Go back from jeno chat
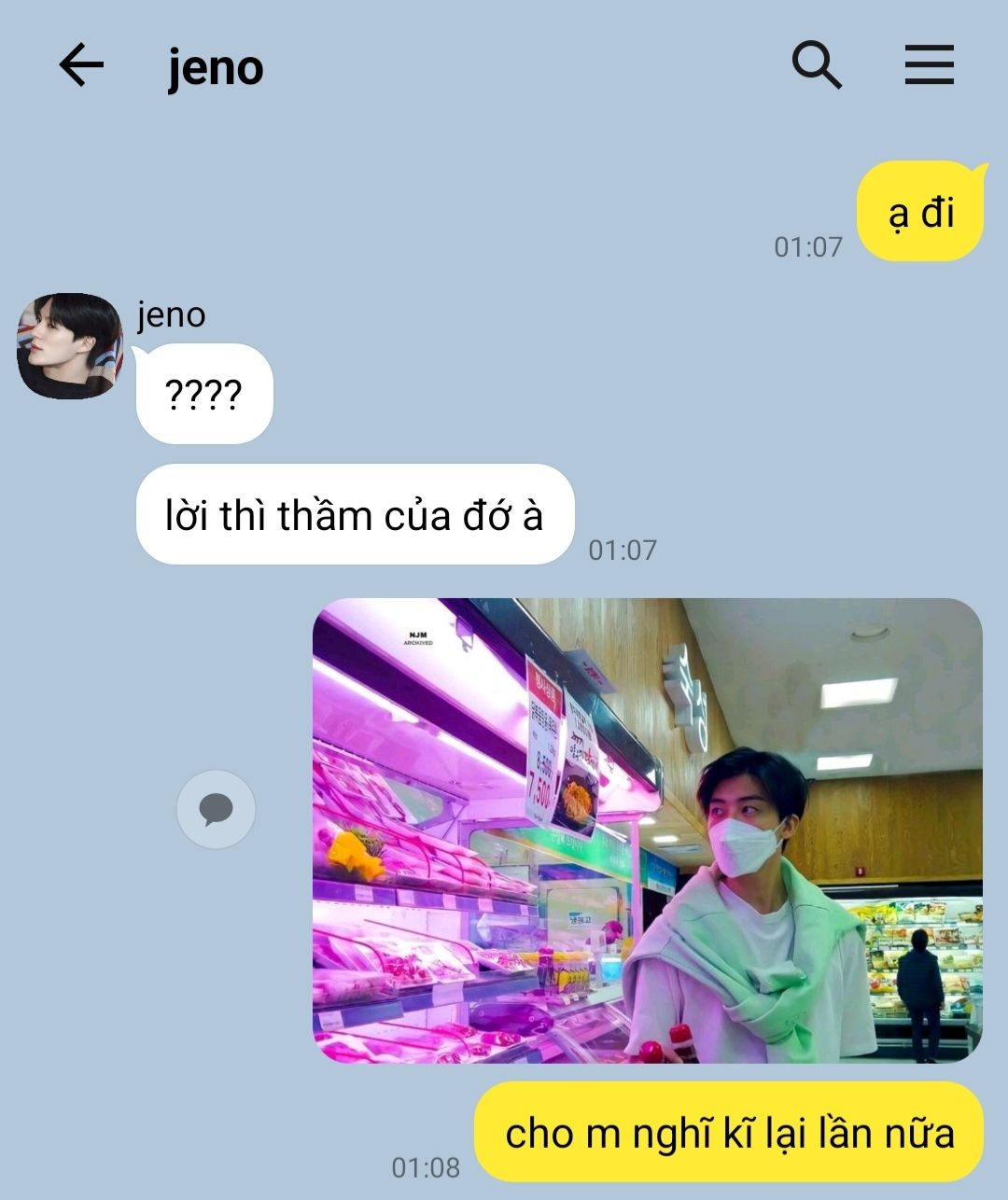The image size is (1008, 1200). click(x=81, y=66)
